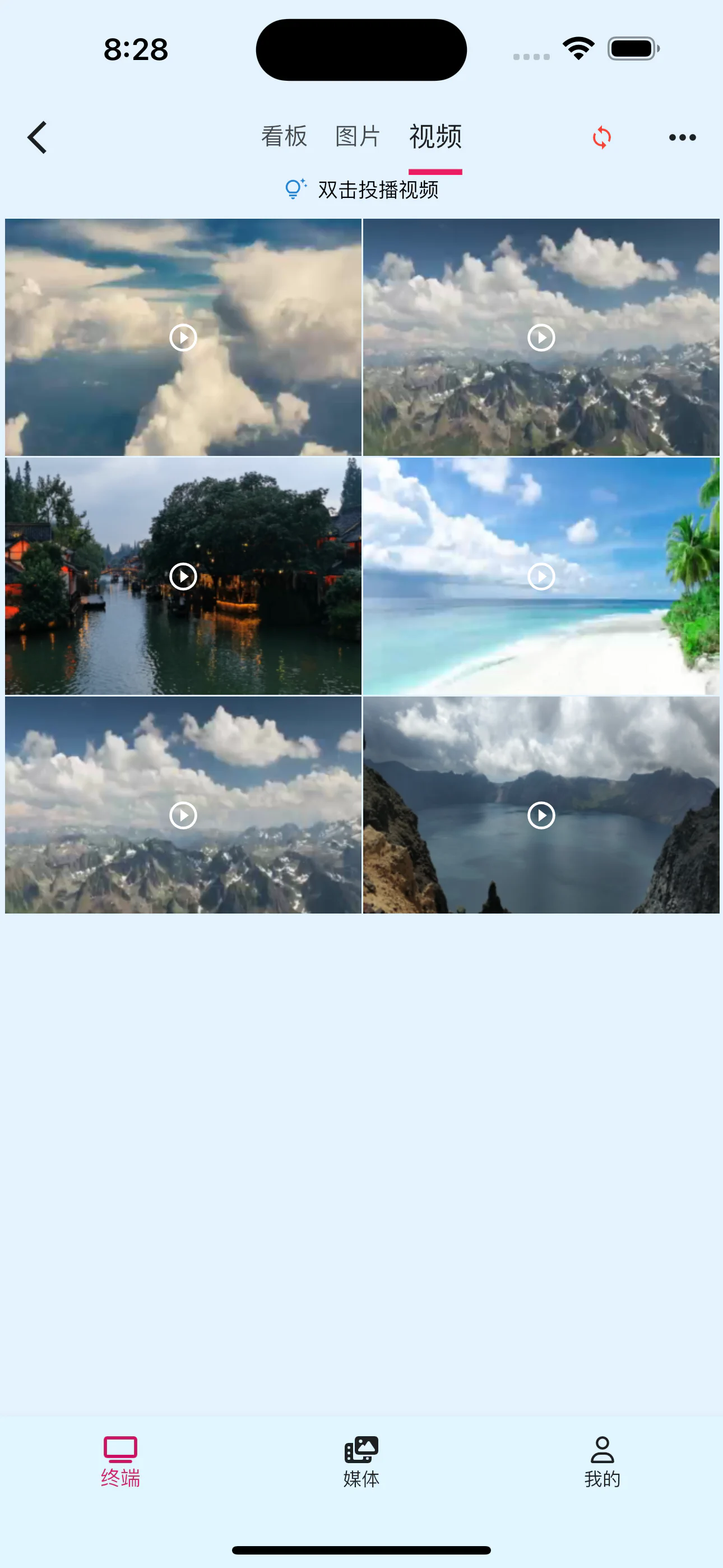Screen dimensions: 723x1568
Task: Switch to the 图片 tab
Action: coord(358,136)
